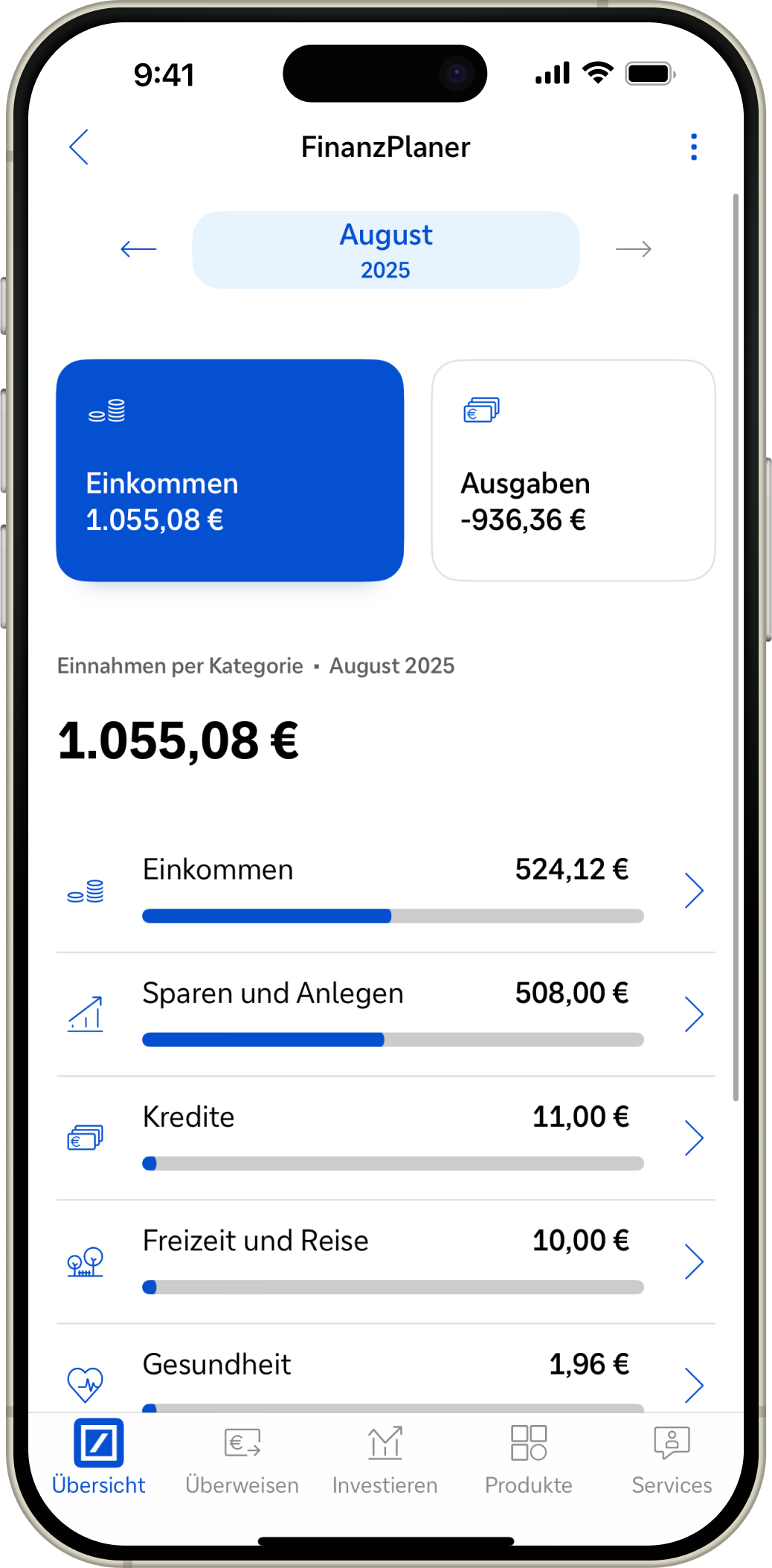Go back from FinanzPlaner
This screenshot has width=772, height=1568.
[x=79, y=147]
